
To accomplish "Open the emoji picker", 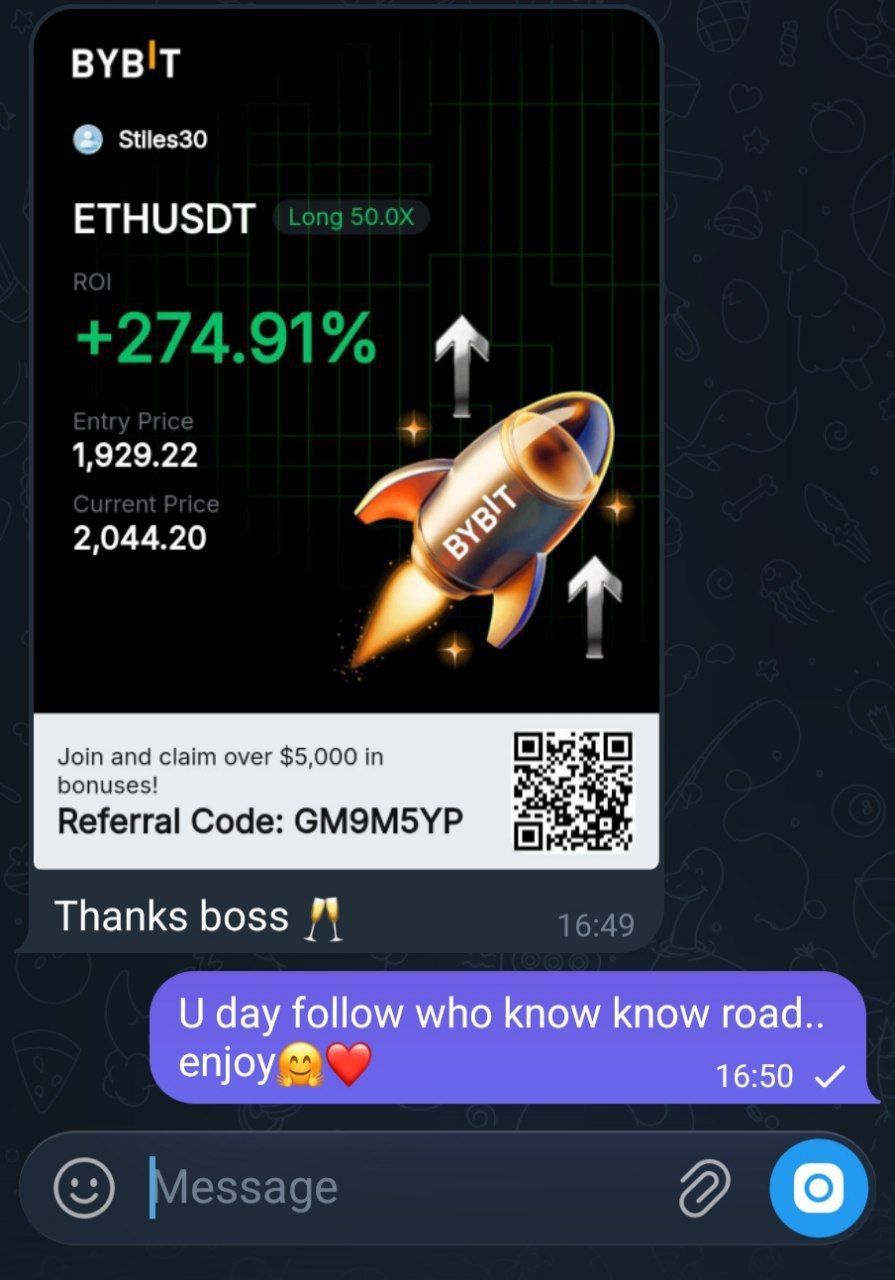I will (84, 1188).
